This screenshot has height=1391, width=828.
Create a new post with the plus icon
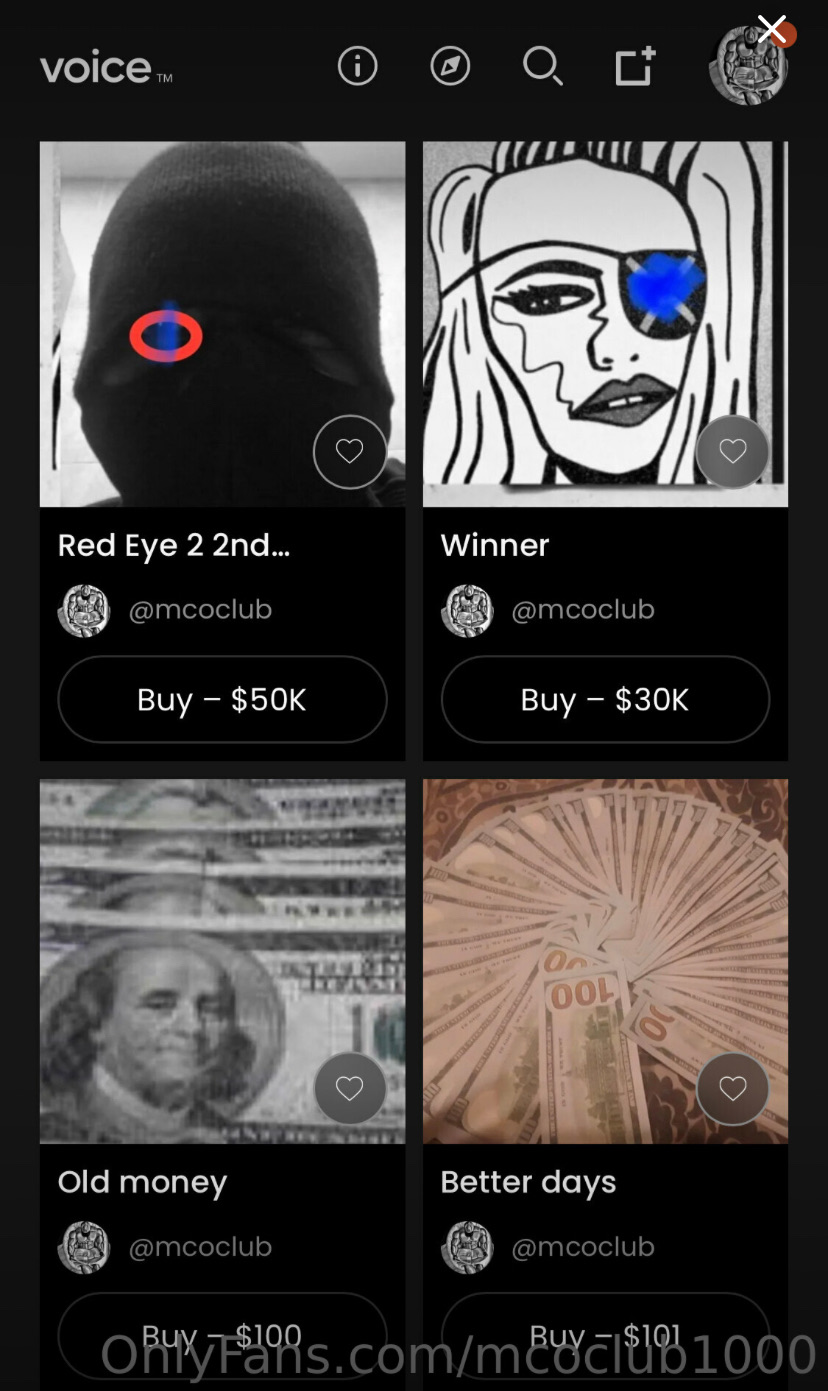click(634, 67)
